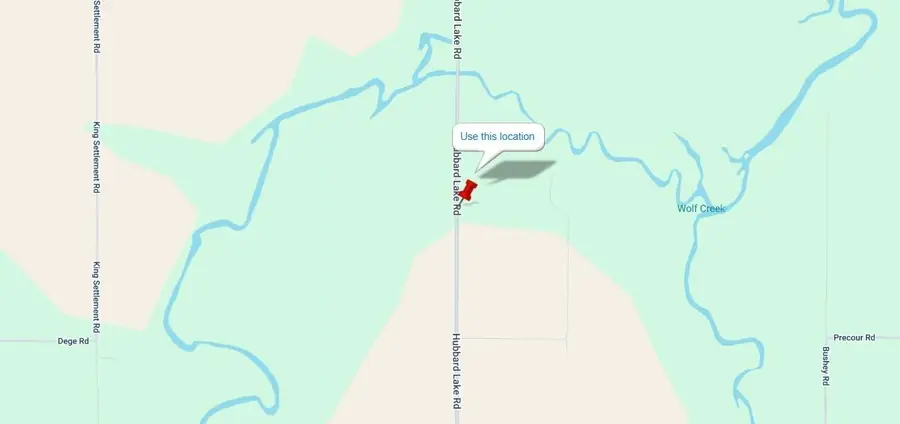Tap the 'Use this location' bubble

[x=498, y=137]
